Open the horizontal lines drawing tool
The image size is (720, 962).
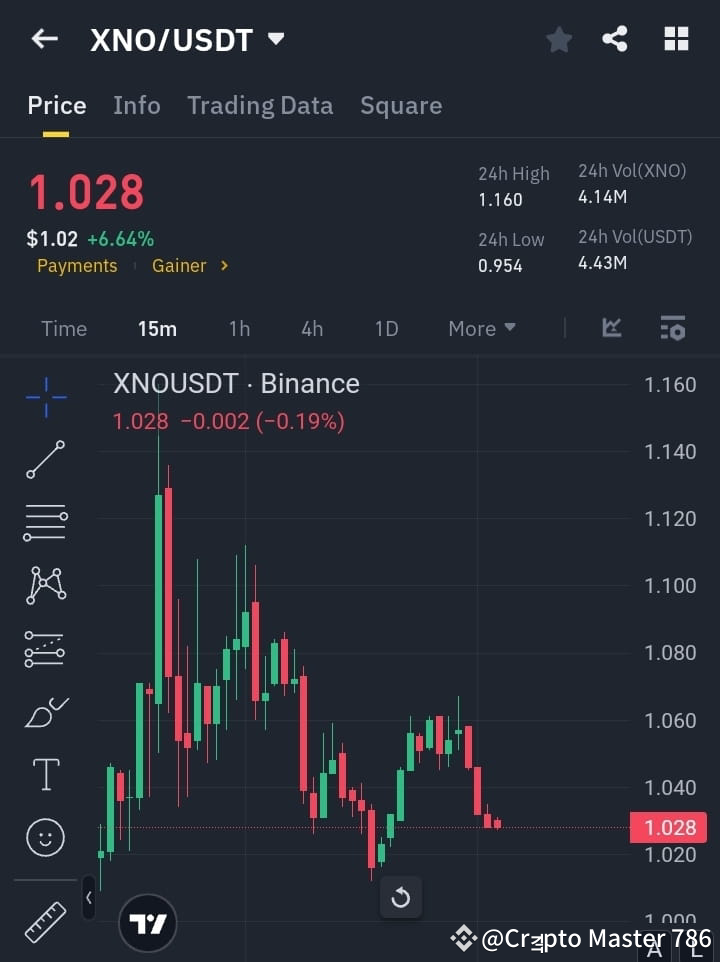(45, 524)
